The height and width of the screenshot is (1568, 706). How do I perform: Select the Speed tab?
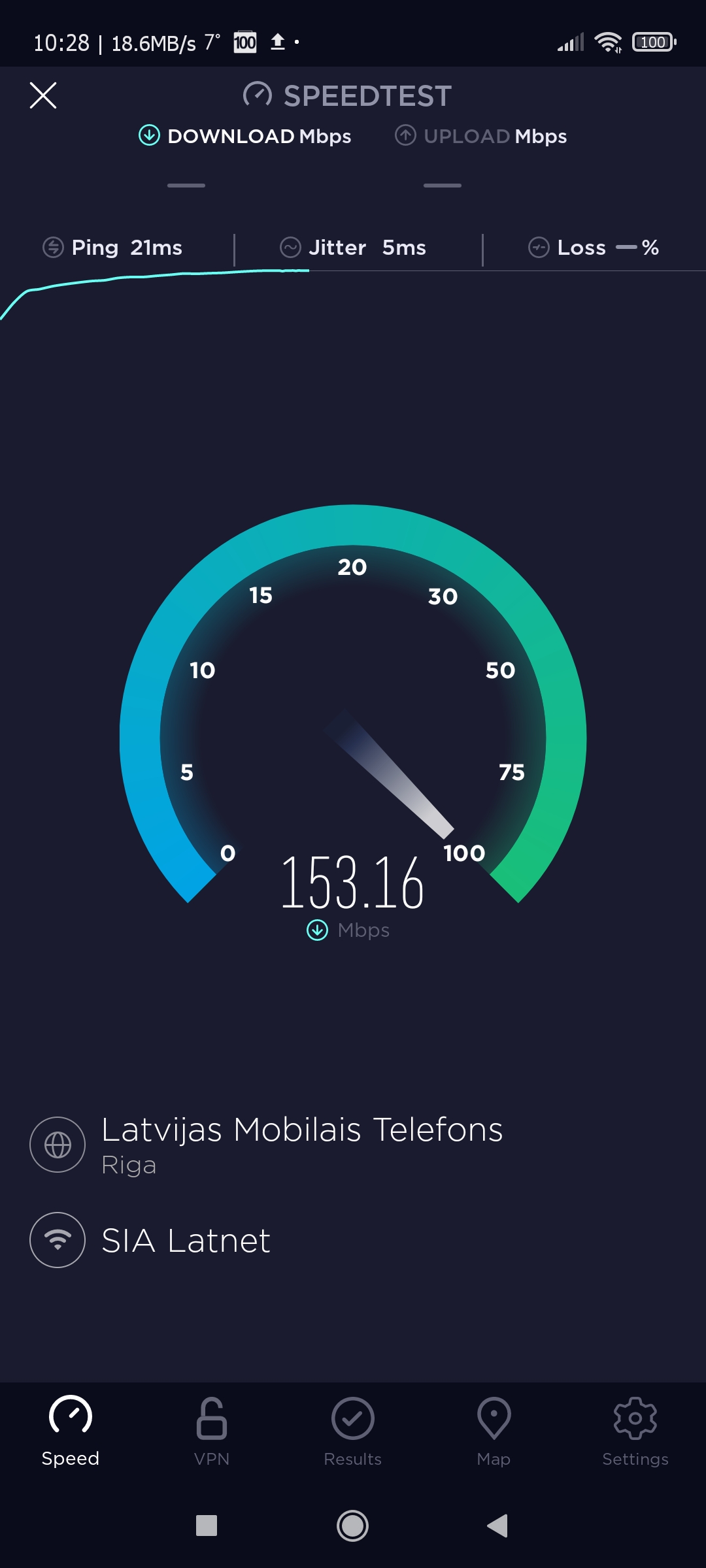click(x=71, y=1432)
